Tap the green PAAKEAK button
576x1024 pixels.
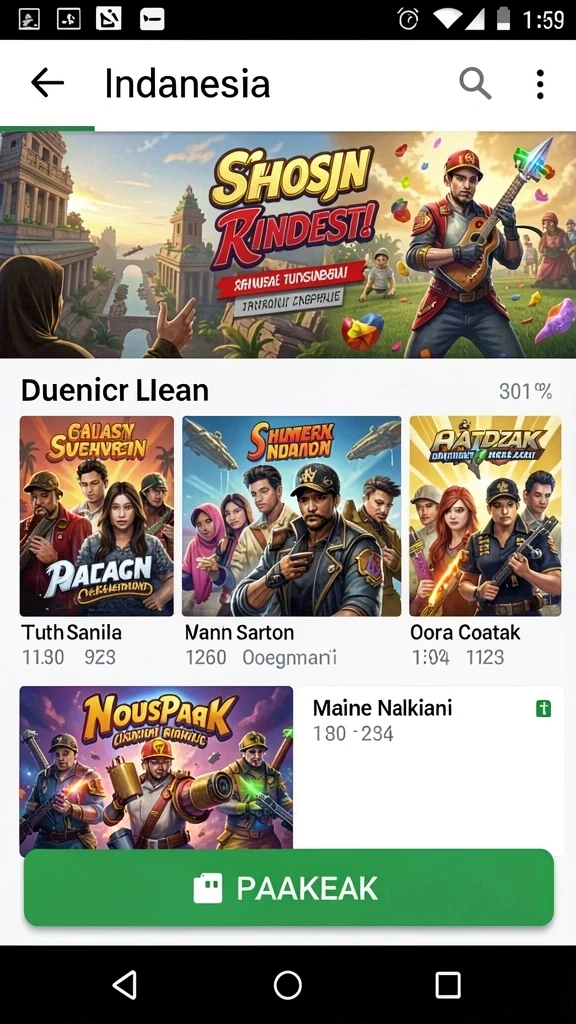click(x=289, y=888)
